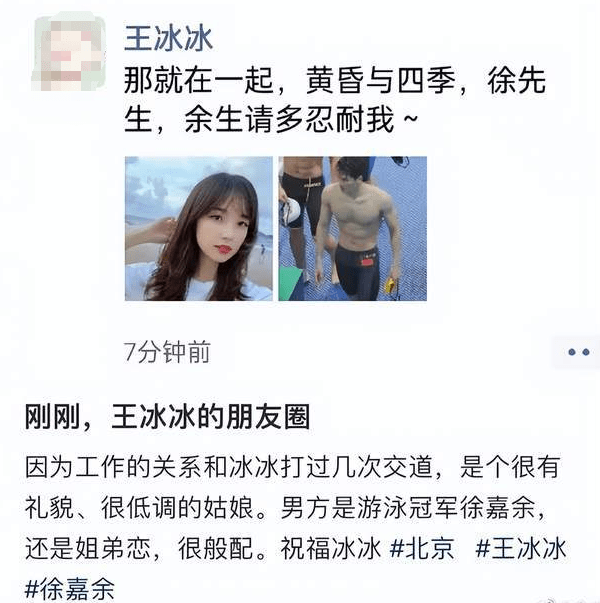Screen dimensions: 600x603
Task: Open 王冰冰's profile from her name
Action: coord(168,38)
